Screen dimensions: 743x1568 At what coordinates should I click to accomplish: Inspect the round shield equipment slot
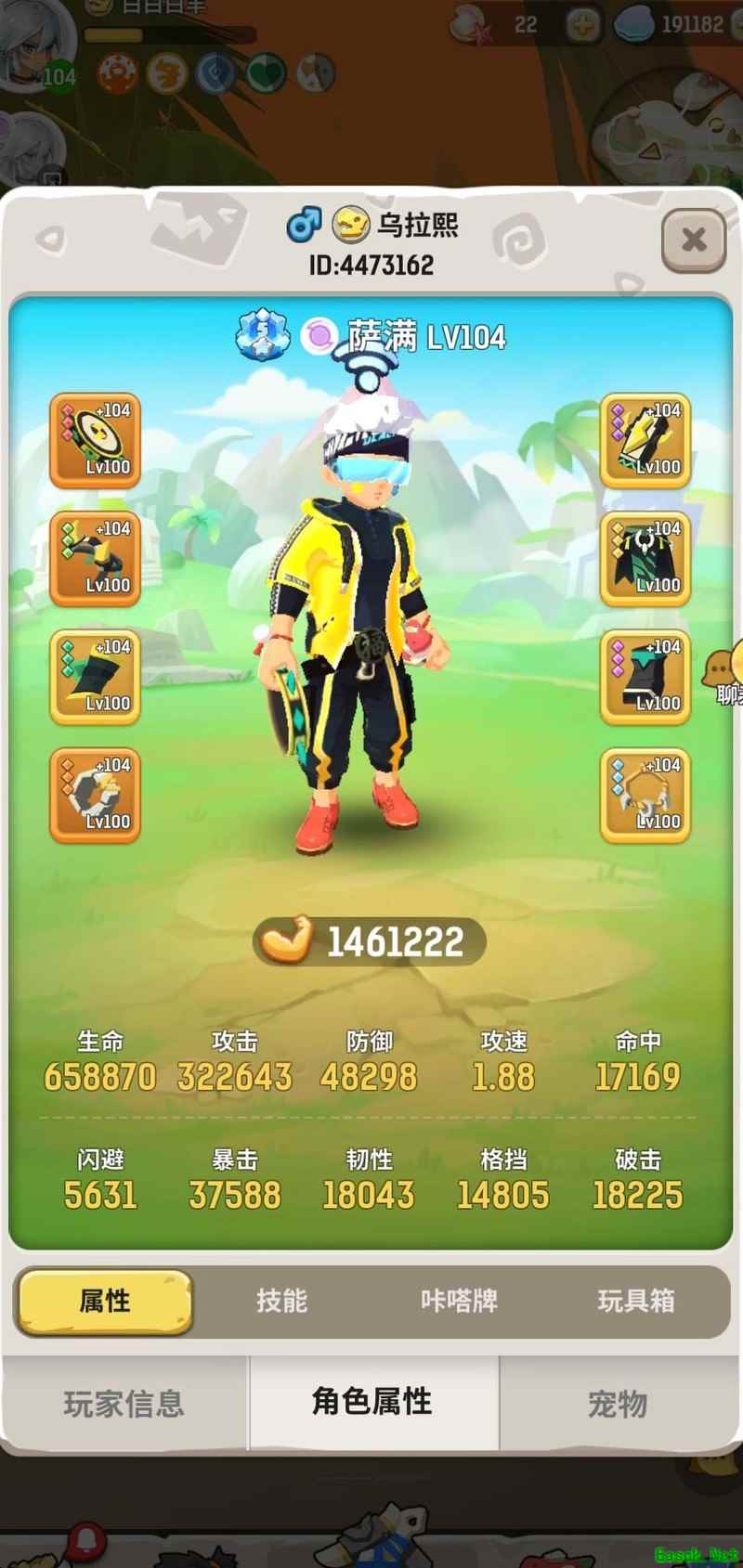(x=95, y=440)
